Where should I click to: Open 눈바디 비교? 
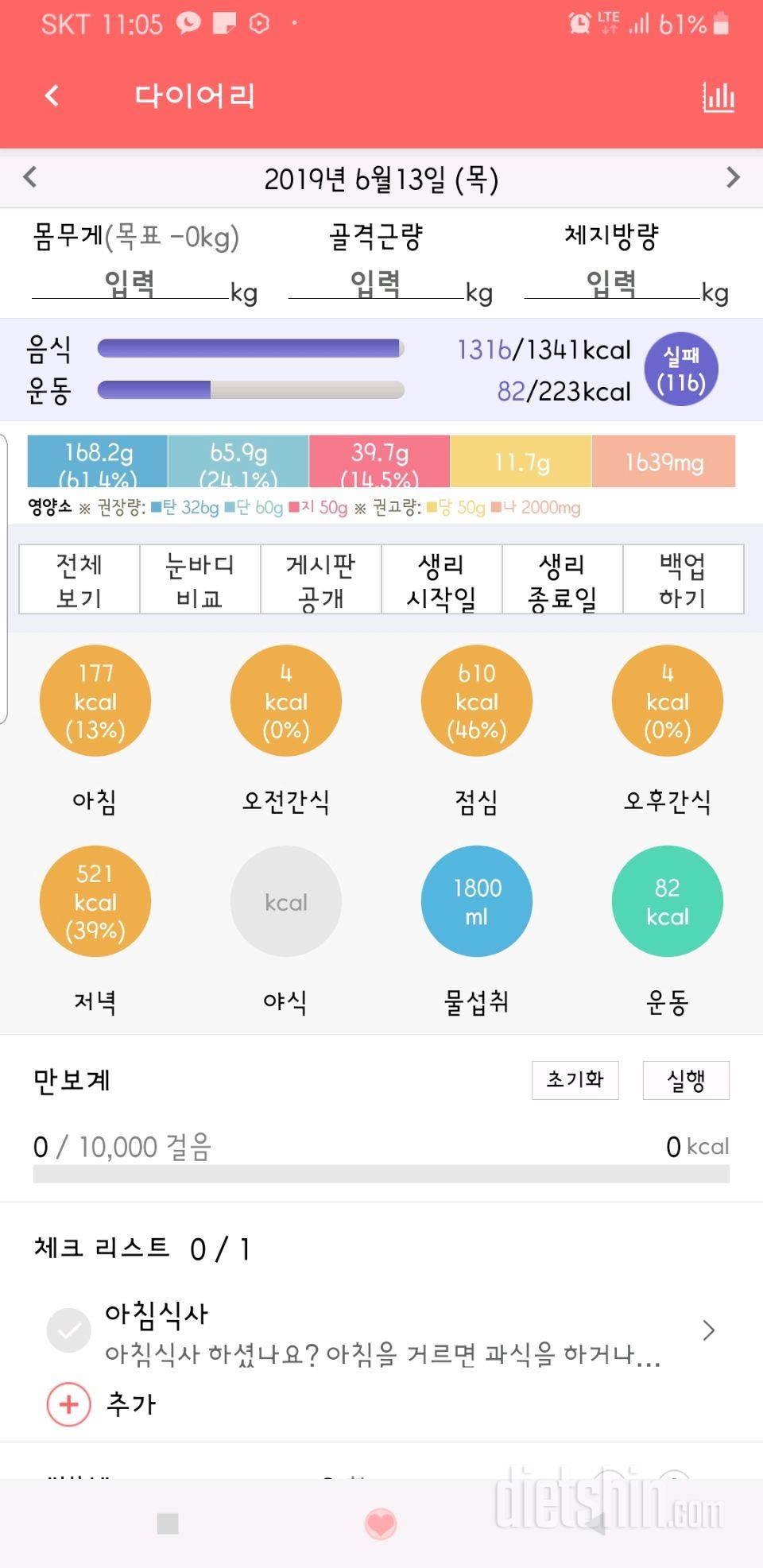[199, 580]
